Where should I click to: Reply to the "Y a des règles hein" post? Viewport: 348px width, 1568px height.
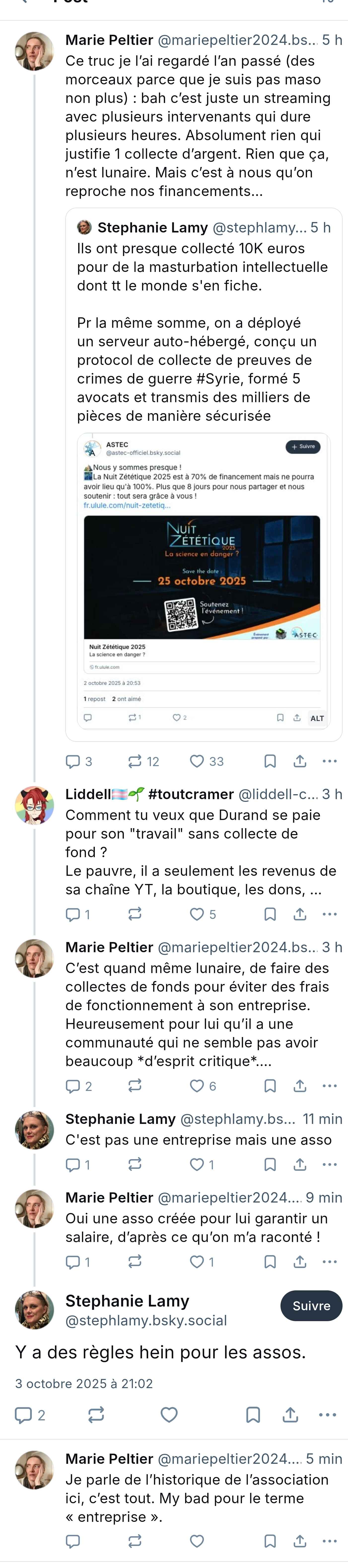click(23, 1415)
